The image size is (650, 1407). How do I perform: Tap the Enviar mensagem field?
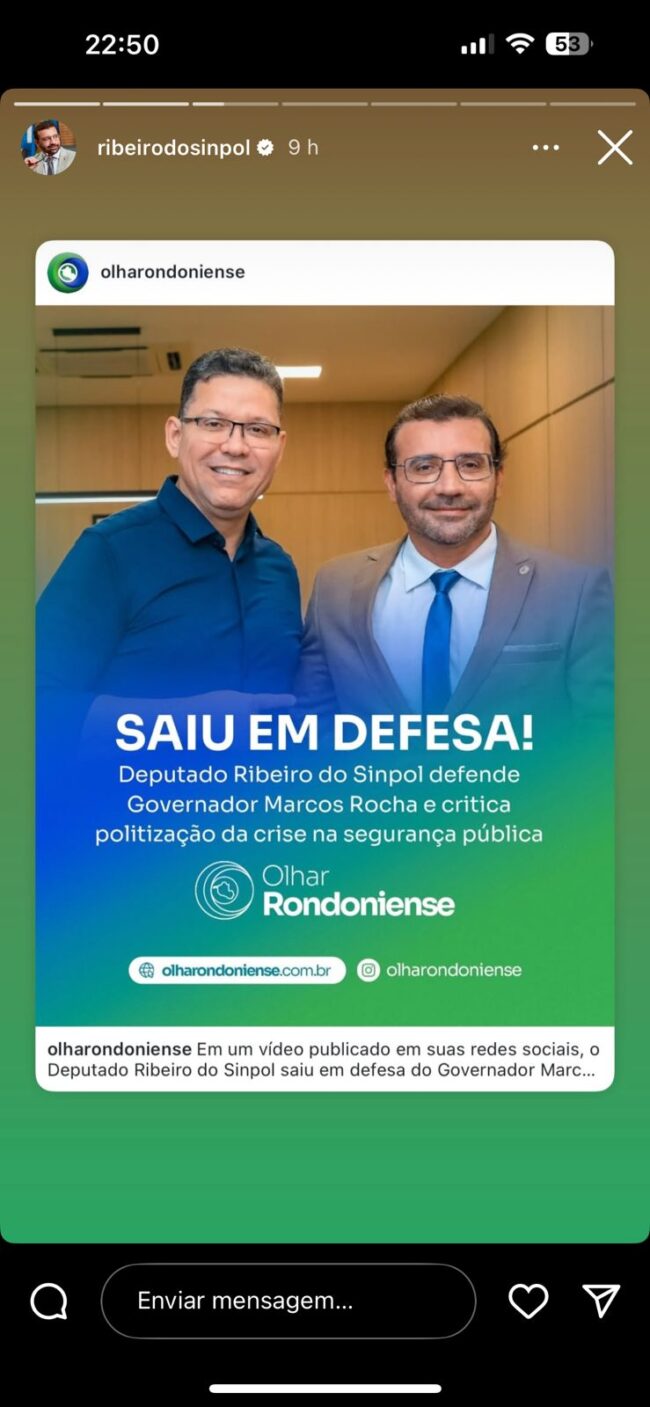coord(288,1300)
